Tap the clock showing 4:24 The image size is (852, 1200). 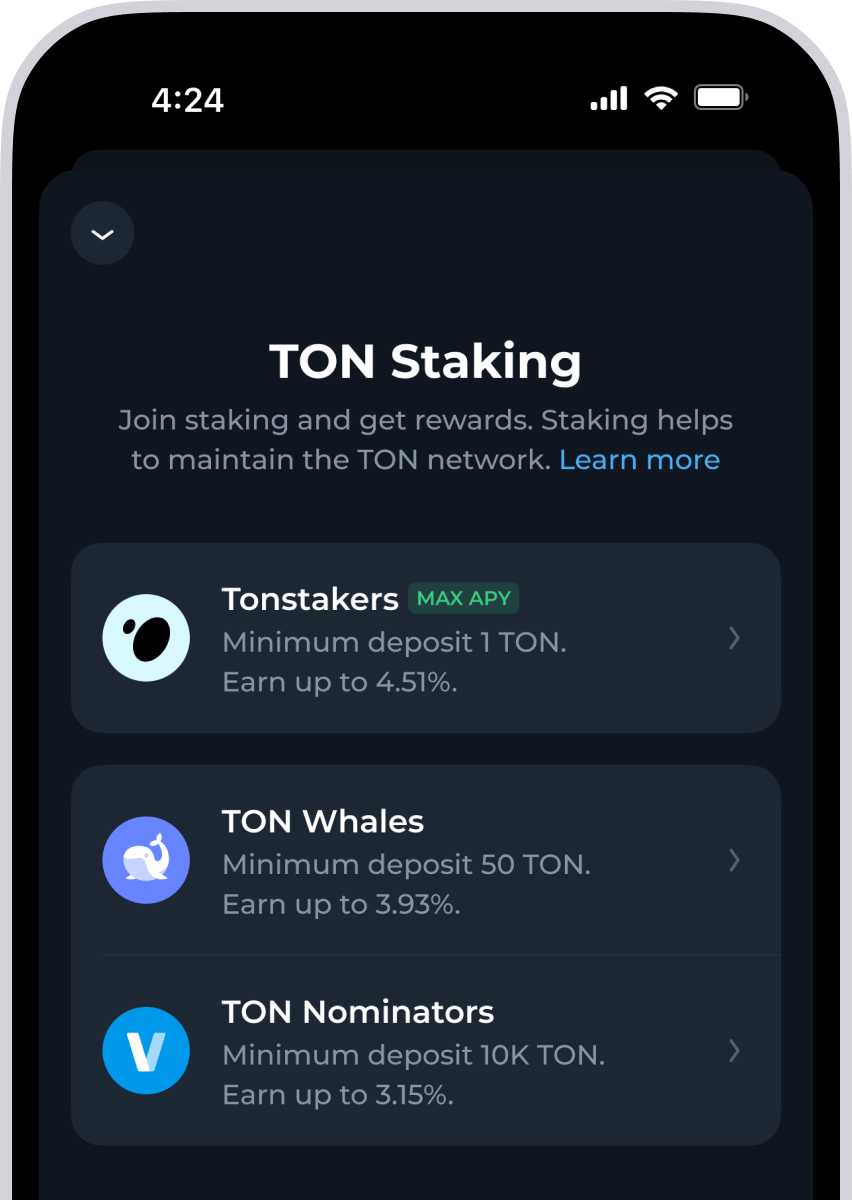point(189,99)
